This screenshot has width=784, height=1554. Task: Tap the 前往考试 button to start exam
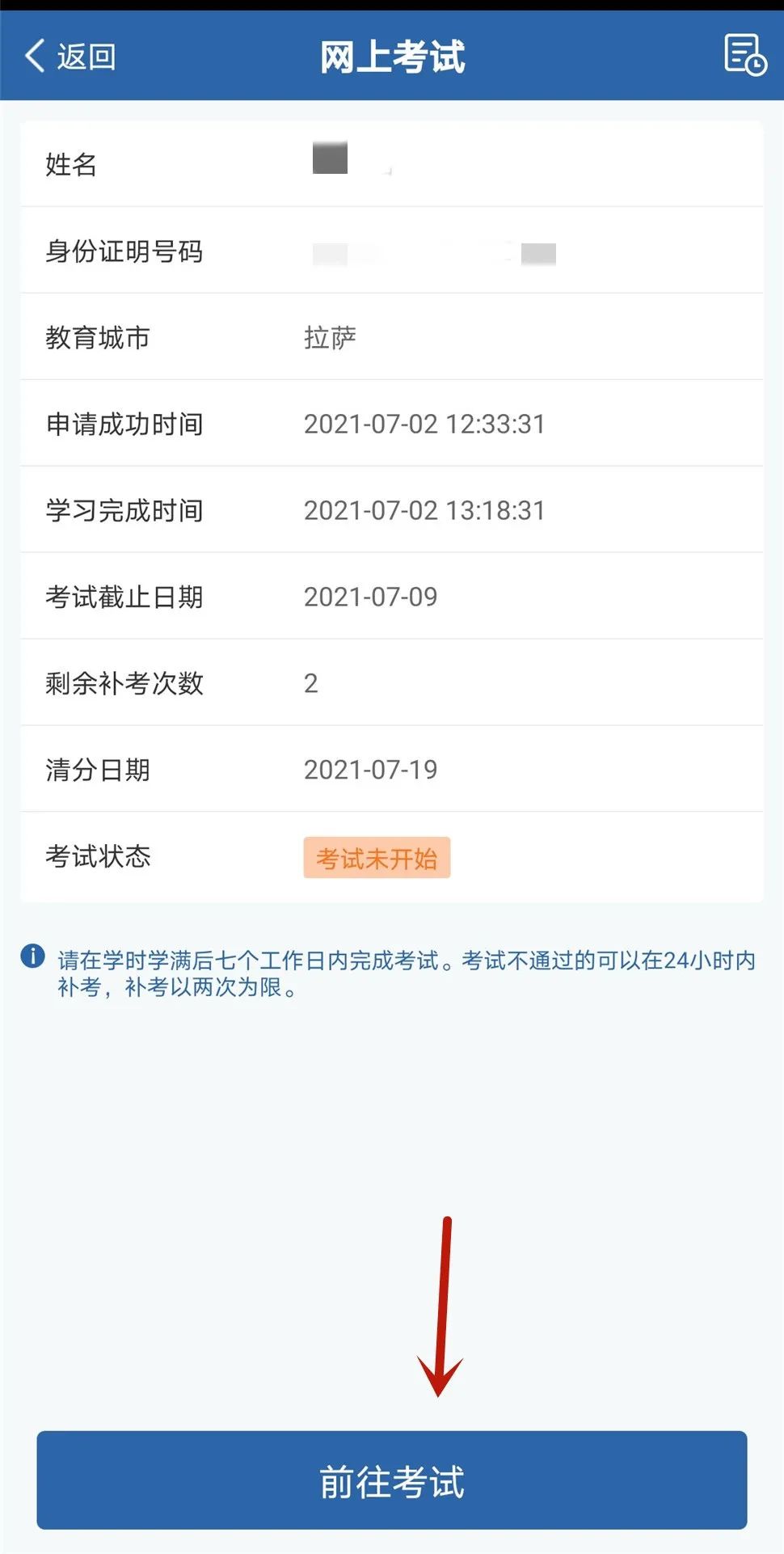coord(392,1480)
